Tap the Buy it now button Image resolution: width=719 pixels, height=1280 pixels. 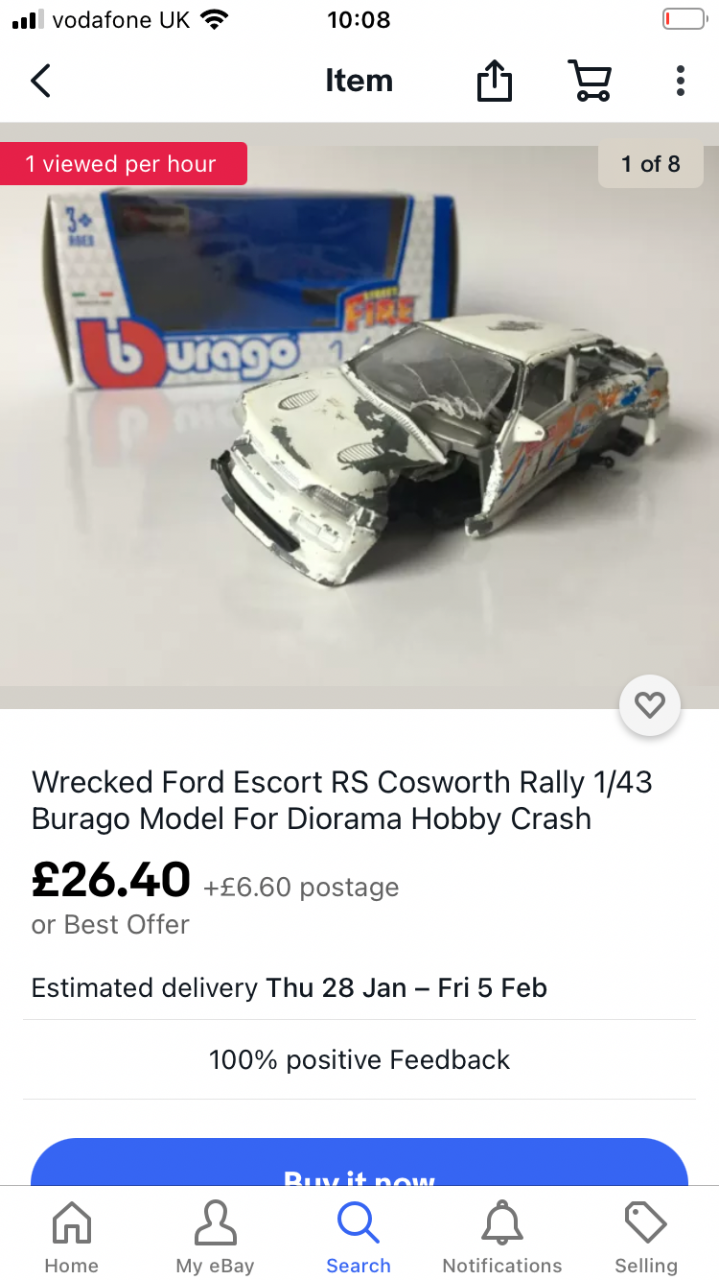(x=359, y=1163)
